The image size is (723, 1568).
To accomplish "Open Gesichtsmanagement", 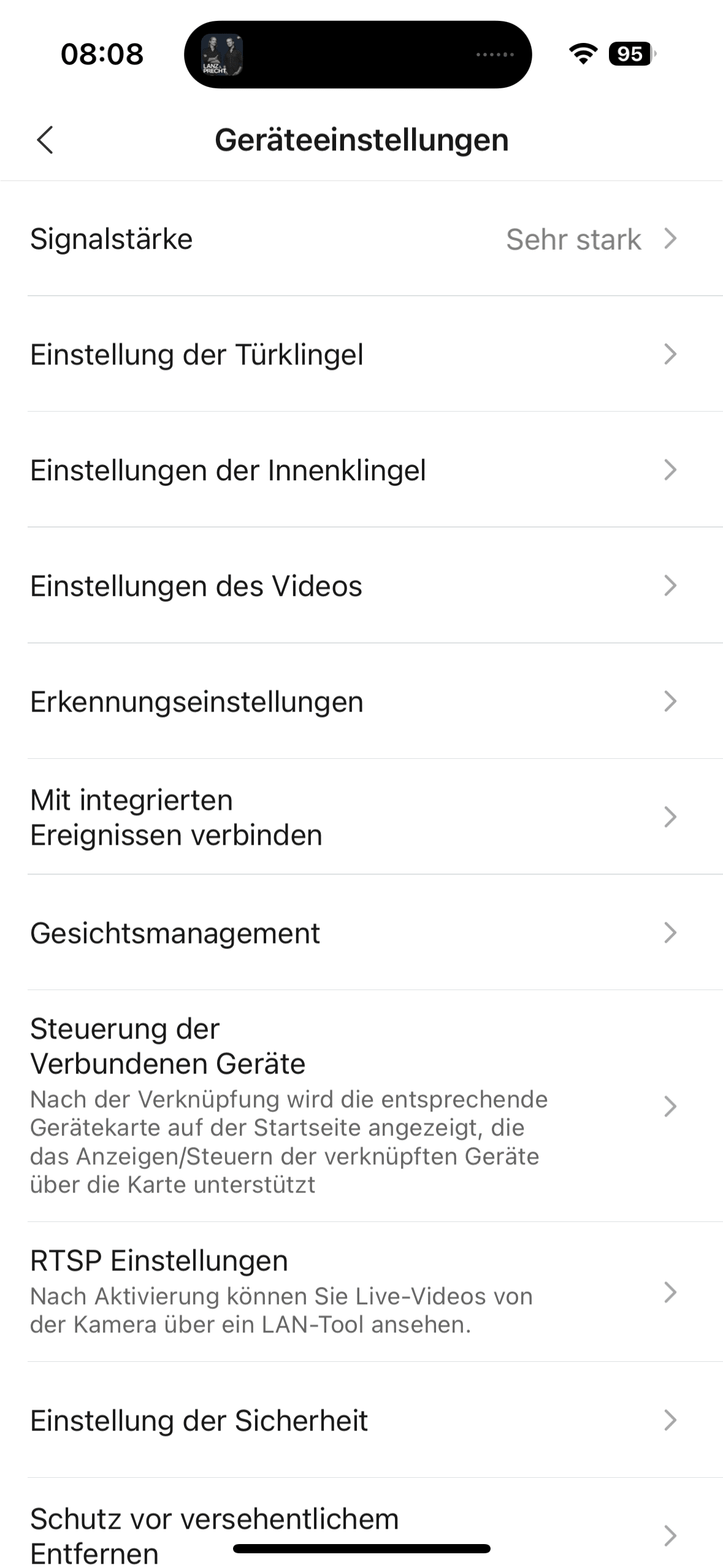I will click(x=361, y=933).
